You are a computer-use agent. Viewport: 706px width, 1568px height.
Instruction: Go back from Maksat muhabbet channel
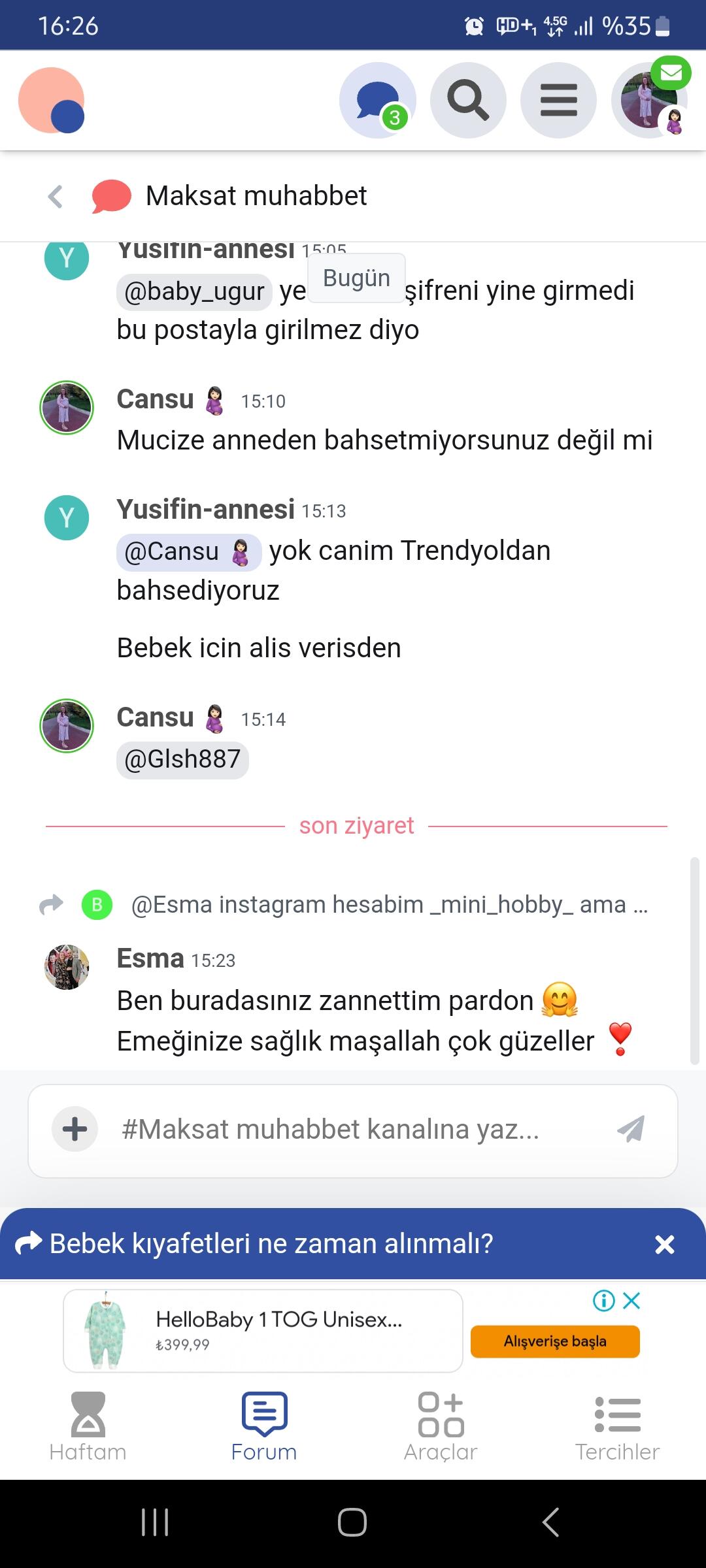point(56,196)
